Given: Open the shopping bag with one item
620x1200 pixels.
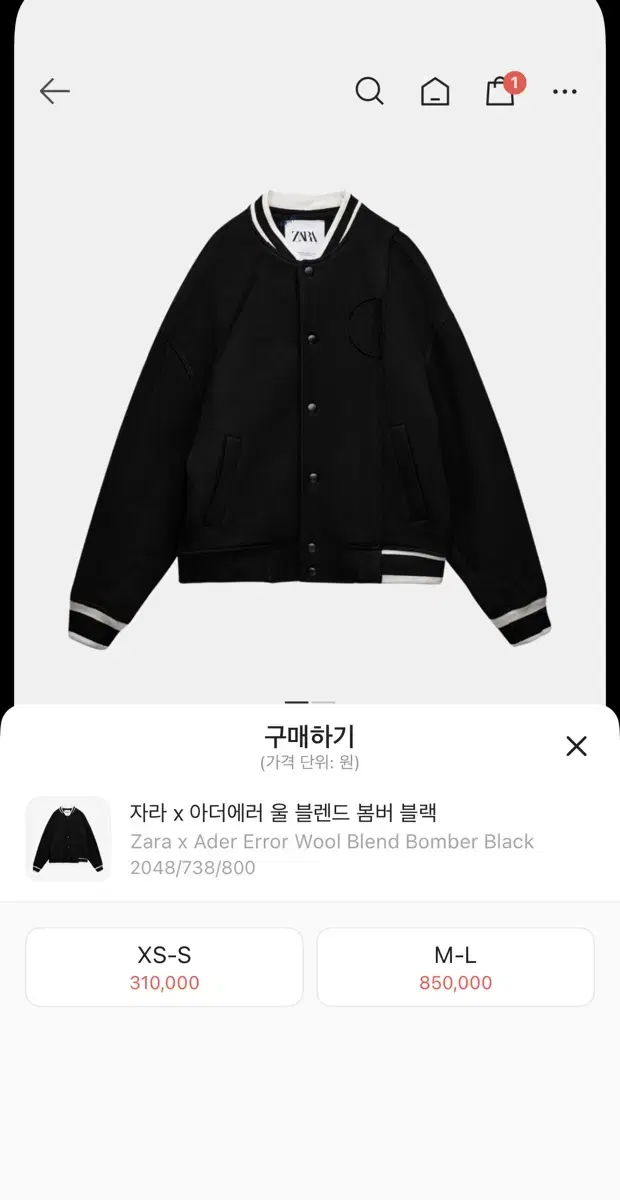Looking at the screenshot, I should [x=500, y=92].
